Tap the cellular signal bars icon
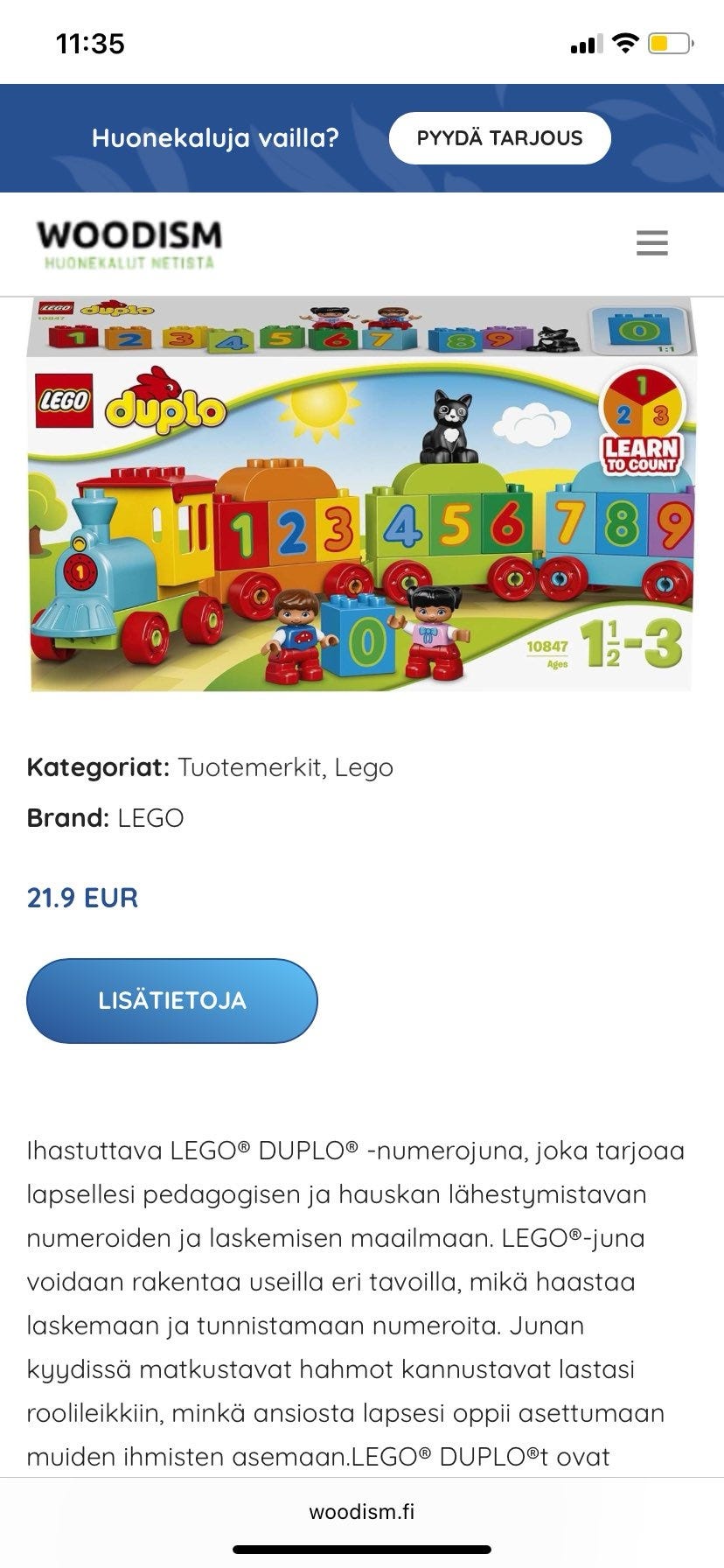Screen dimensions: 724x1568 (x=588, y=39)
